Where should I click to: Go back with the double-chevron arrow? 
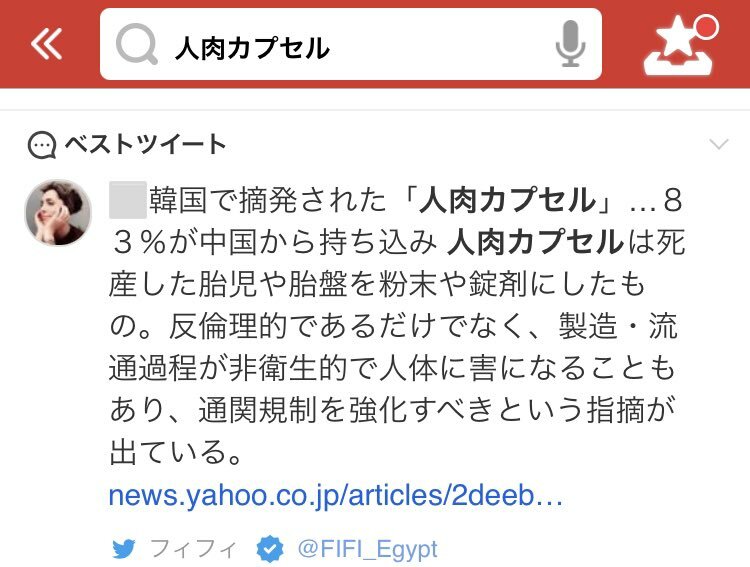coord(46,44)
